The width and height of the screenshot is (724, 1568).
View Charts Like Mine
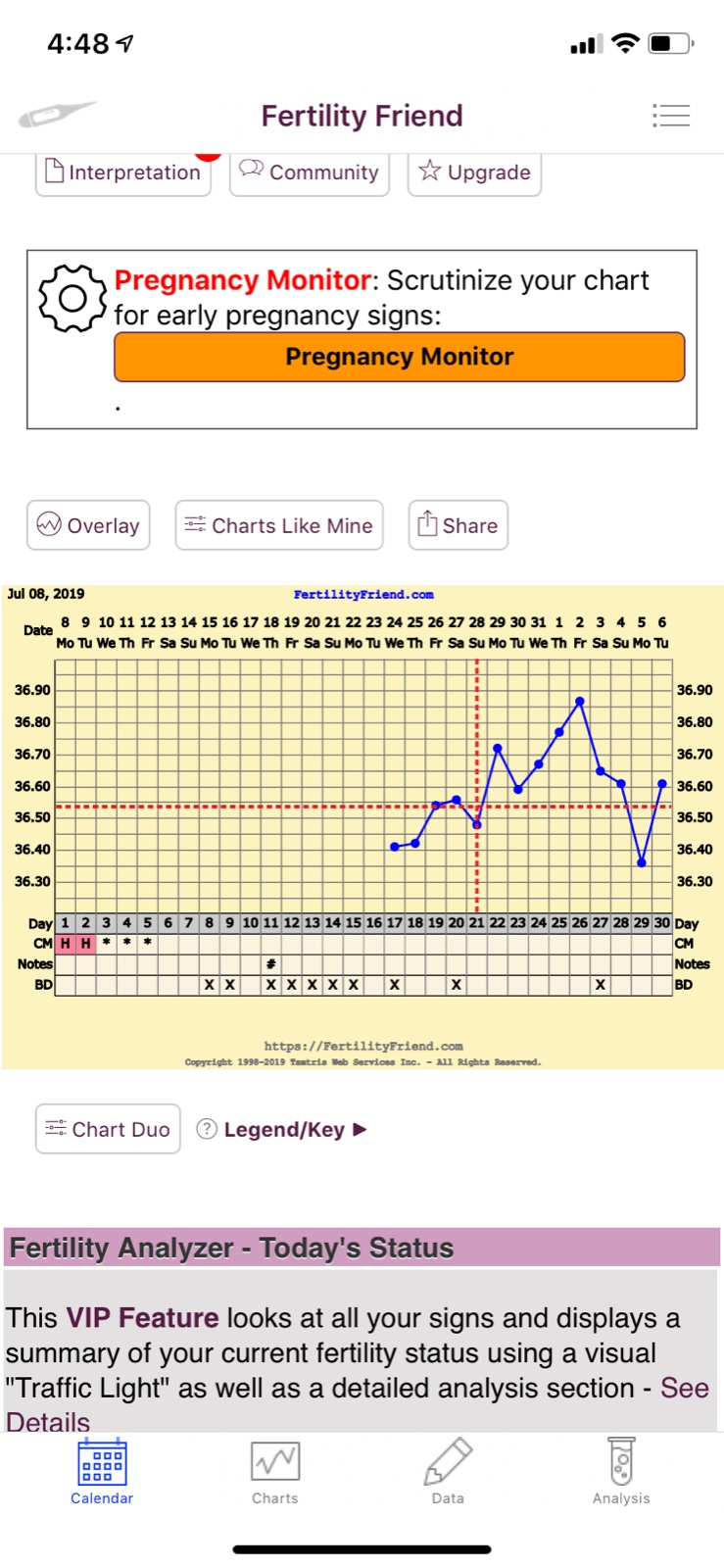[x=279, y=525]
